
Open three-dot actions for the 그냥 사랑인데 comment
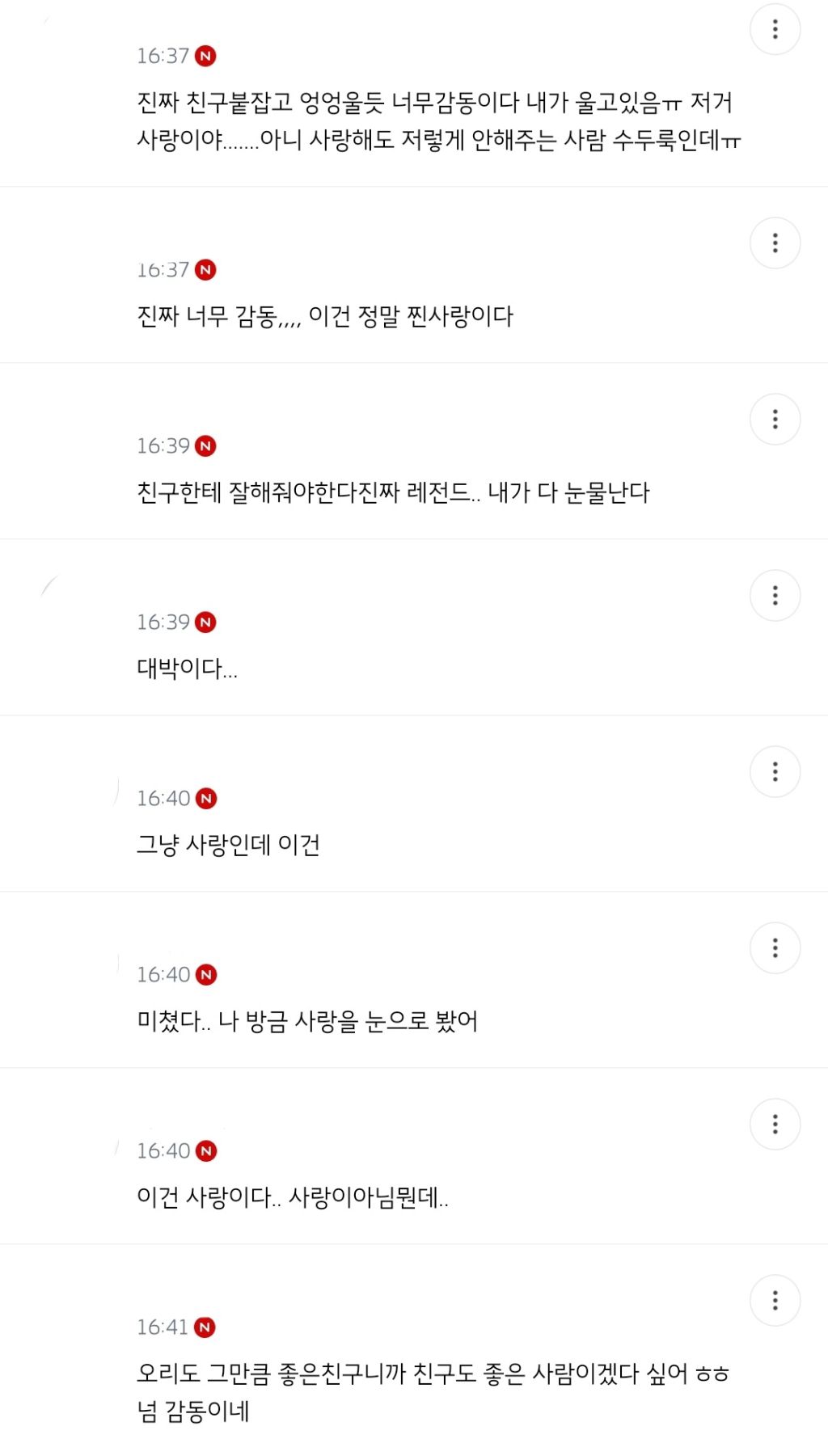[x=775, y=772]
